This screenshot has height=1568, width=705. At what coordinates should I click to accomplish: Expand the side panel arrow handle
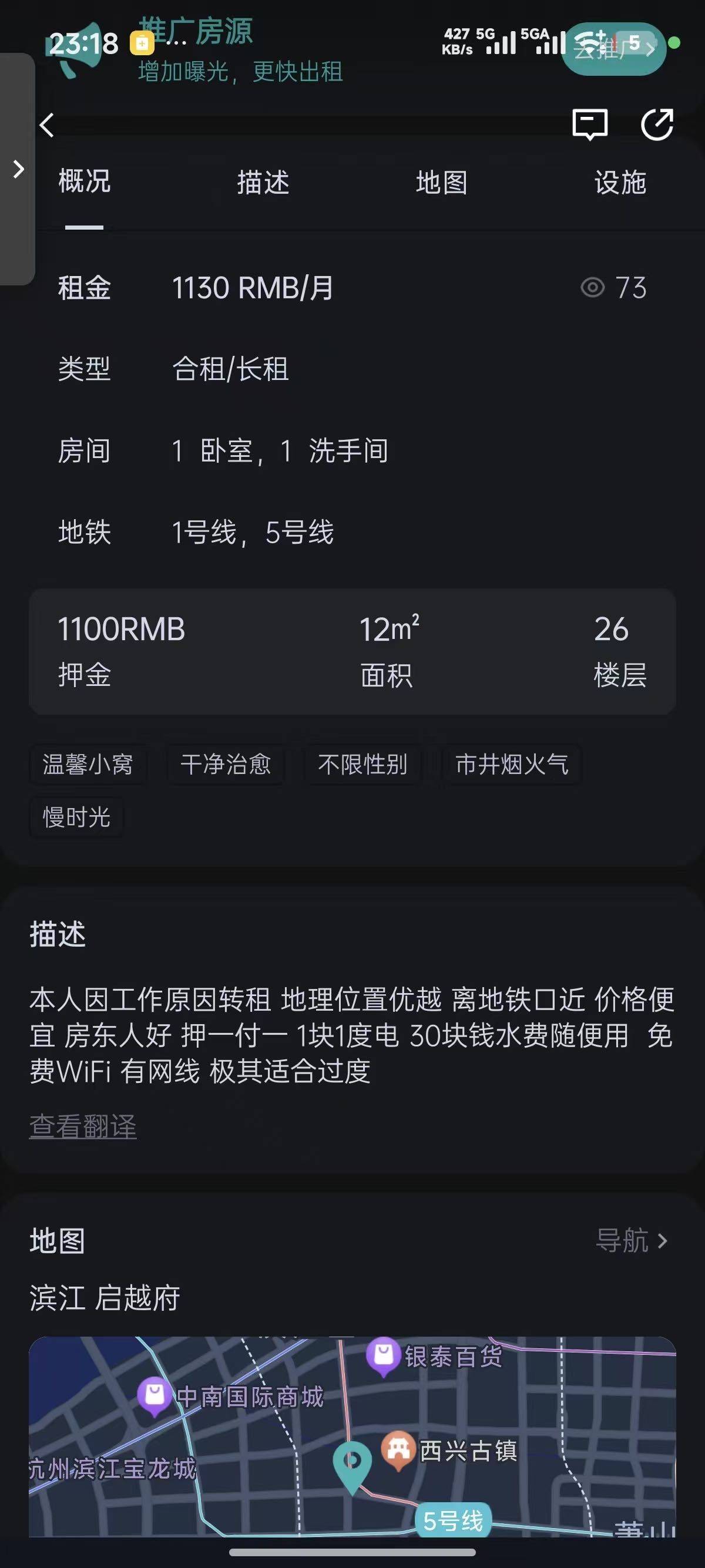(18, 169)
